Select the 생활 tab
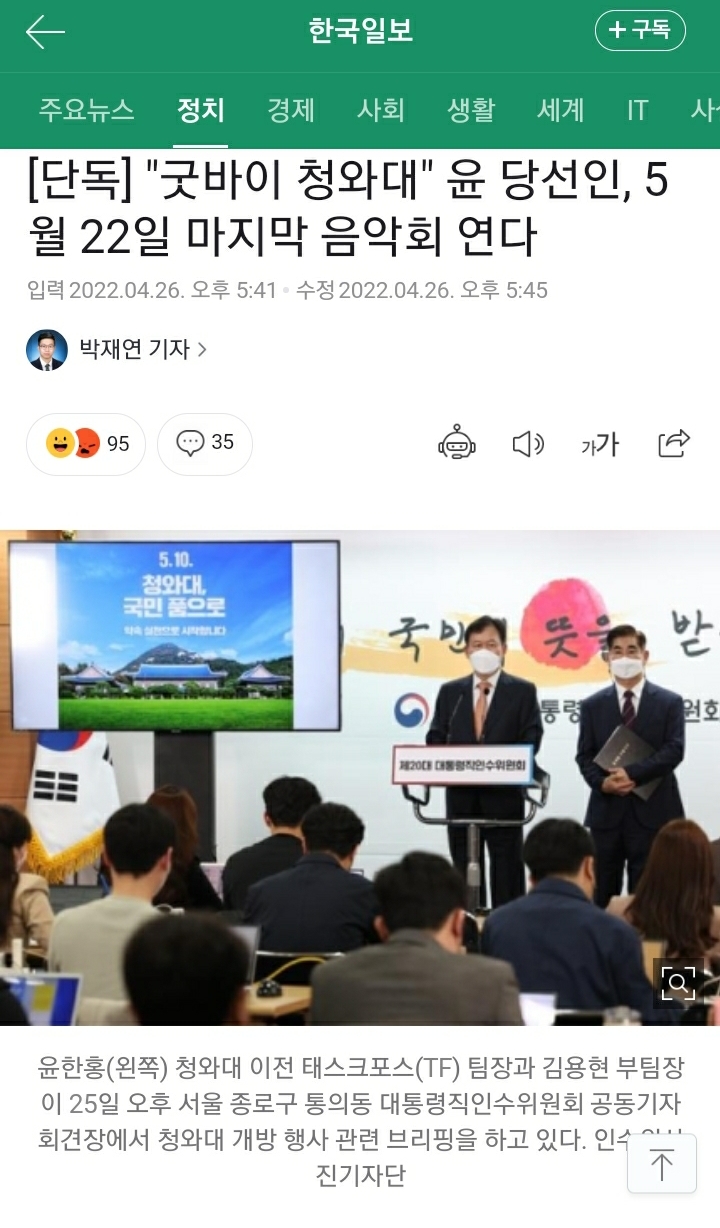Screen dimensions: 720x1228 coord(471,110)
